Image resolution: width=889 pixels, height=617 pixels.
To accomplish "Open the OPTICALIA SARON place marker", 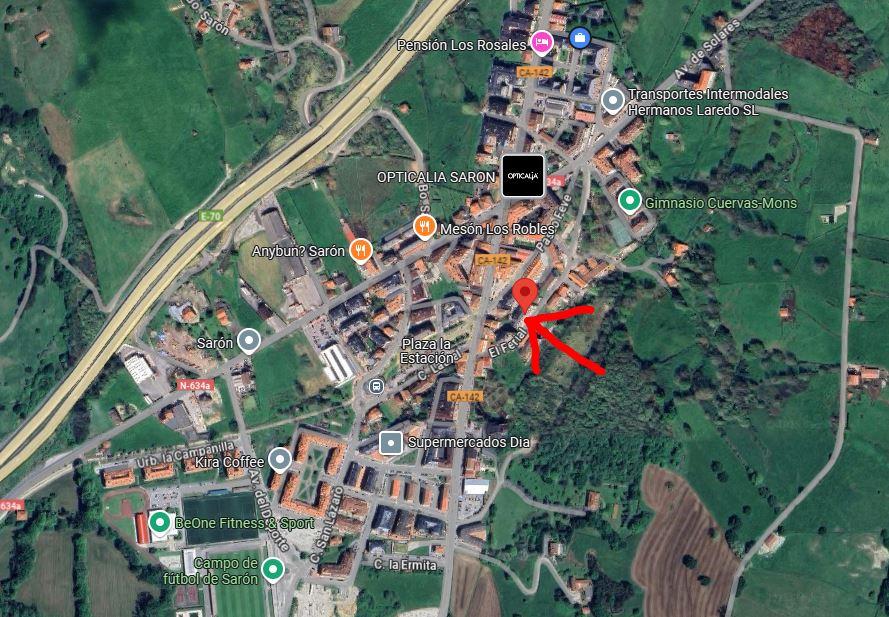I will coord(523,176).
